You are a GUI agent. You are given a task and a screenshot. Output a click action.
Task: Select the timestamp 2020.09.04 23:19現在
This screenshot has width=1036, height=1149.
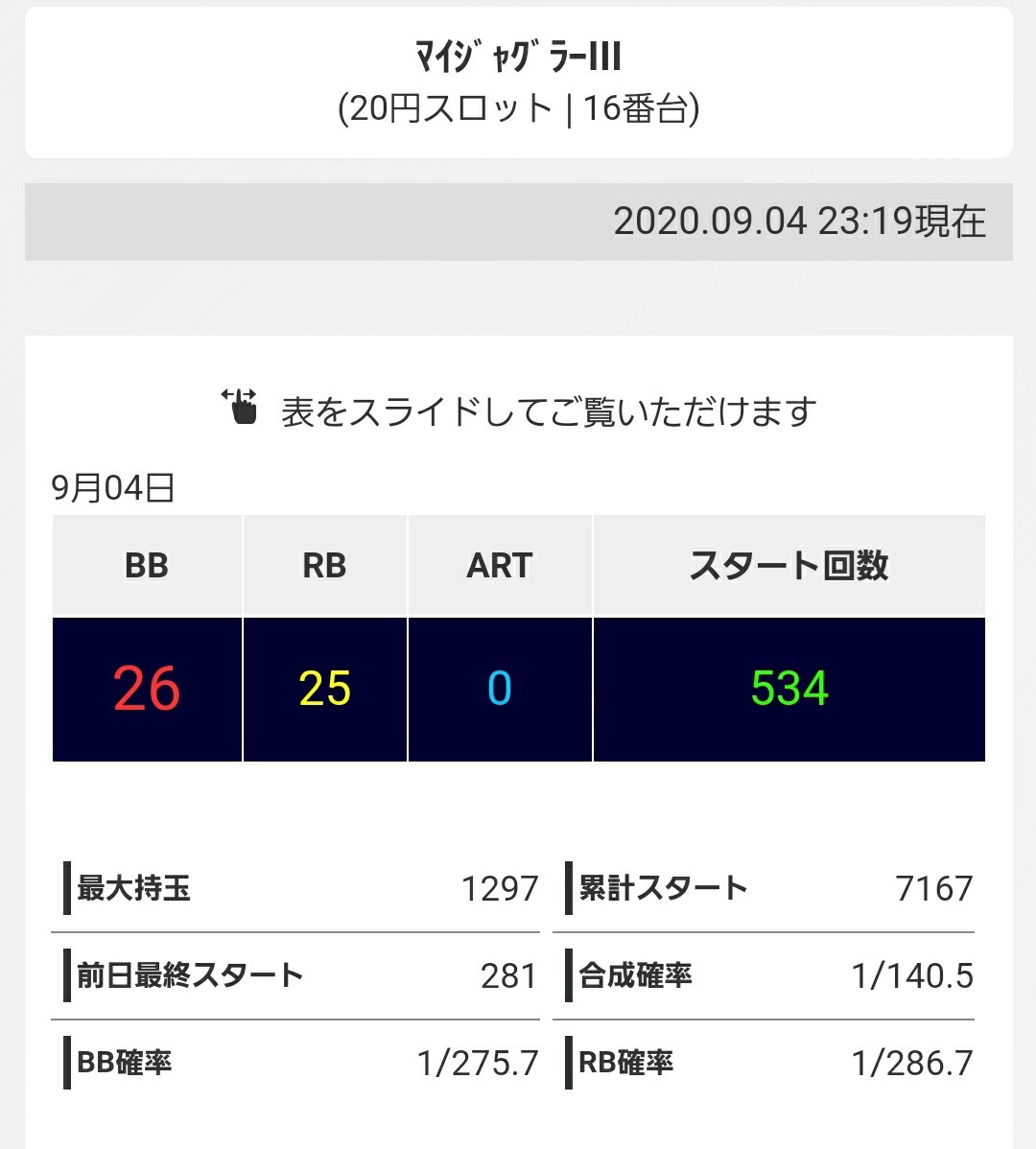[803, 223]
